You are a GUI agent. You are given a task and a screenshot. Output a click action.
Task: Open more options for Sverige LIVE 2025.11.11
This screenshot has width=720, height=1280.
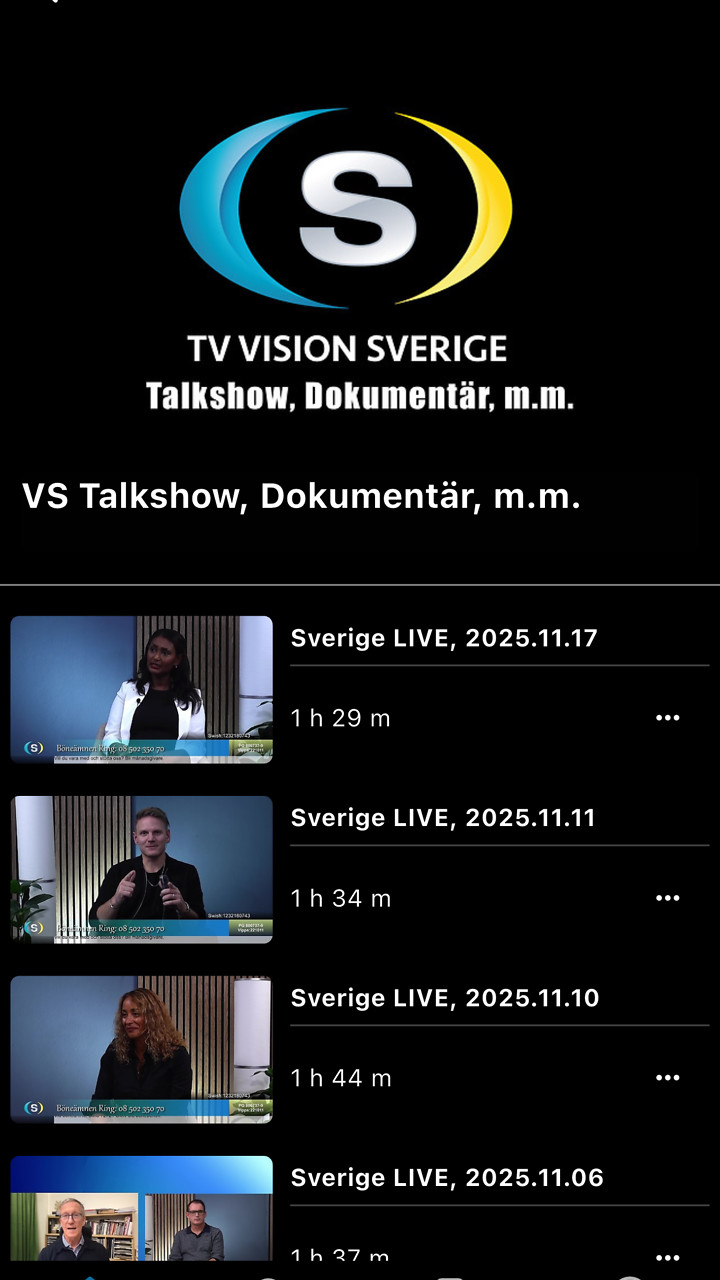670,897
